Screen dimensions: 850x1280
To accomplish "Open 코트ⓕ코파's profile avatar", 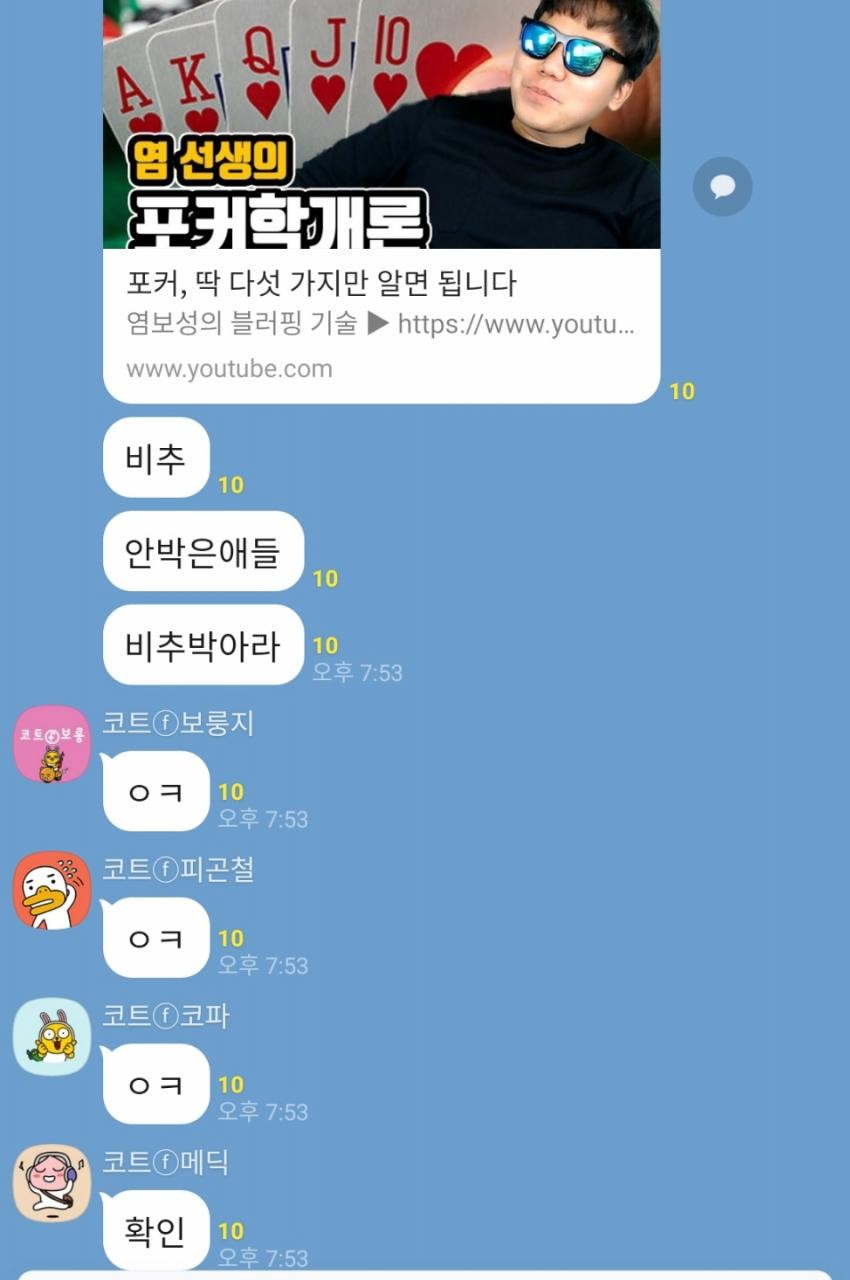I will [x=52, y=1037].
